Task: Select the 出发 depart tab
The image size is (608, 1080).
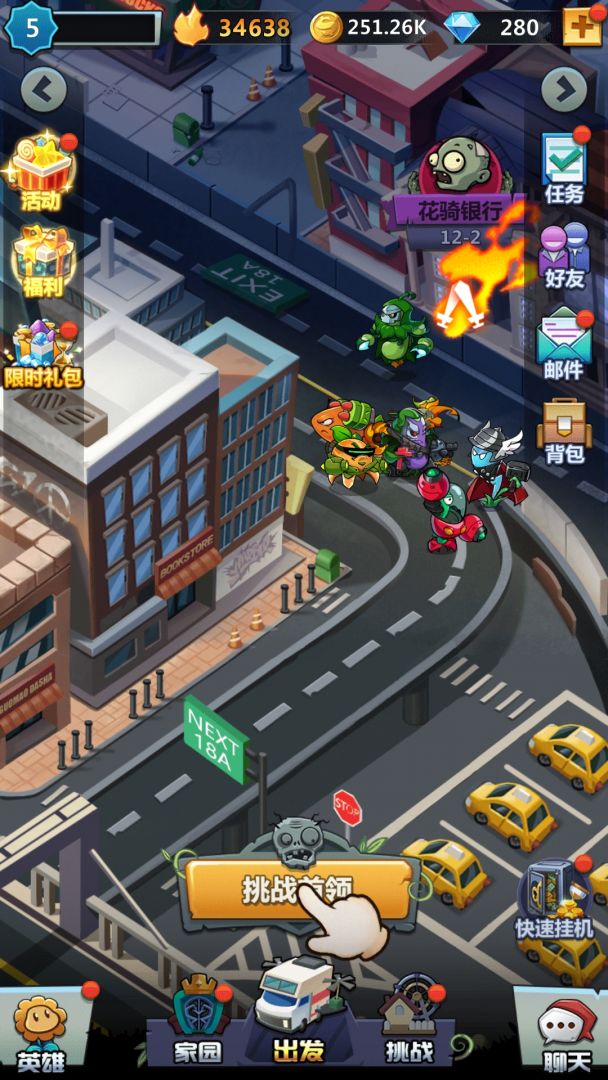Action: (x=298, y=1012)
